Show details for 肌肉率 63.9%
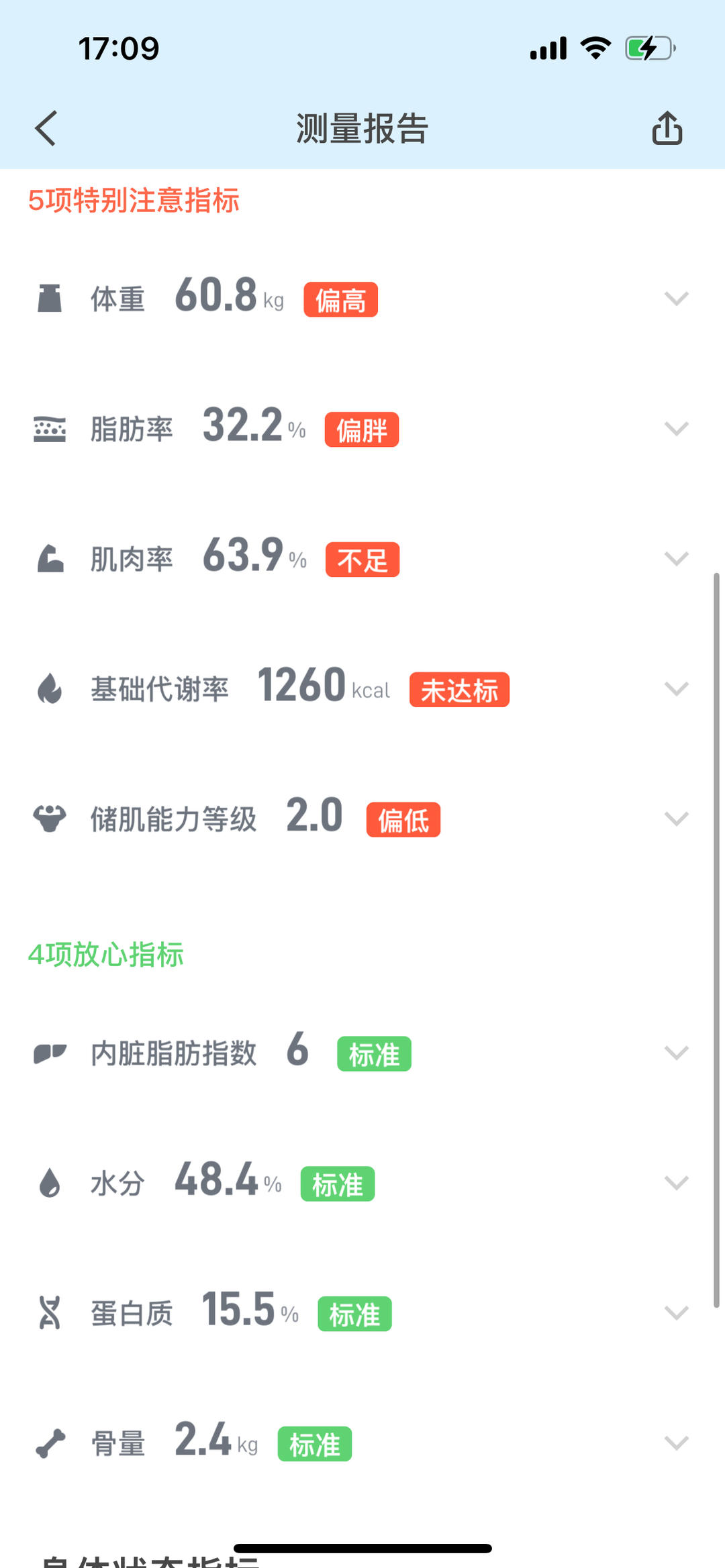 (x=676, y=559)
